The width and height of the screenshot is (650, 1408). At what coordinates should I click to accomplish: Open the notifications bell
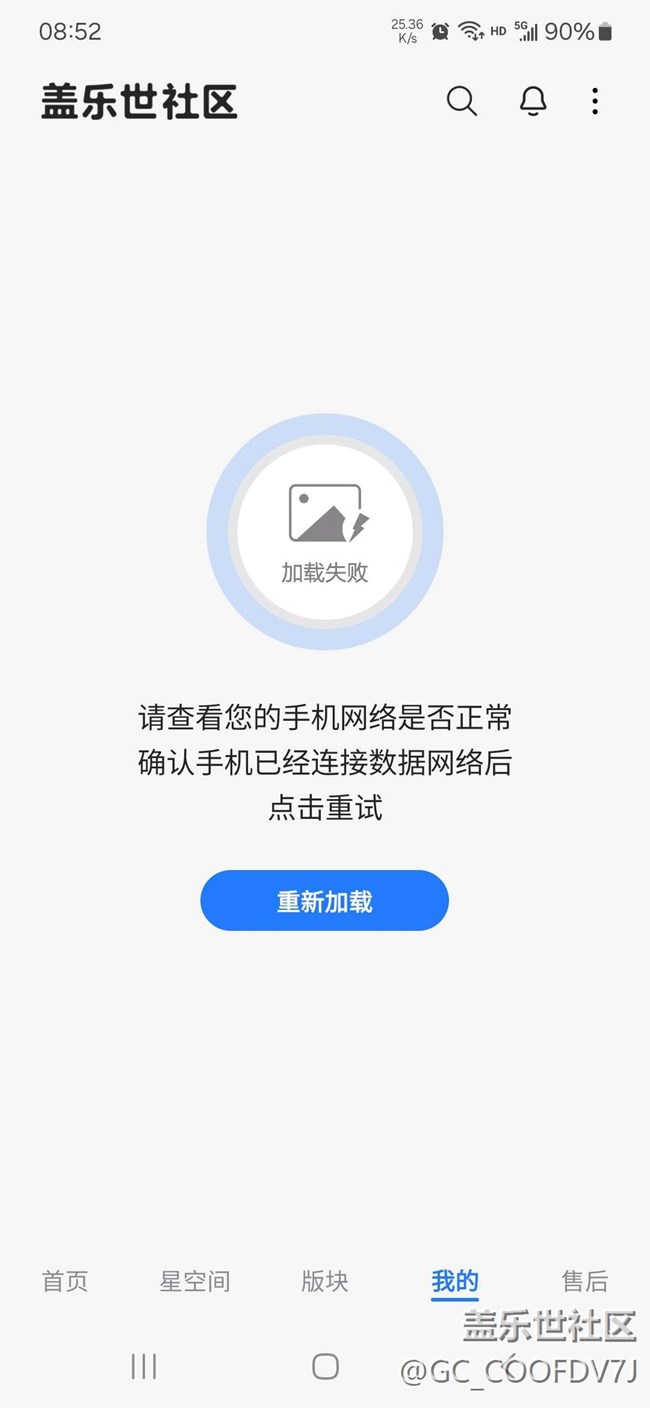(x=533, y=101)
